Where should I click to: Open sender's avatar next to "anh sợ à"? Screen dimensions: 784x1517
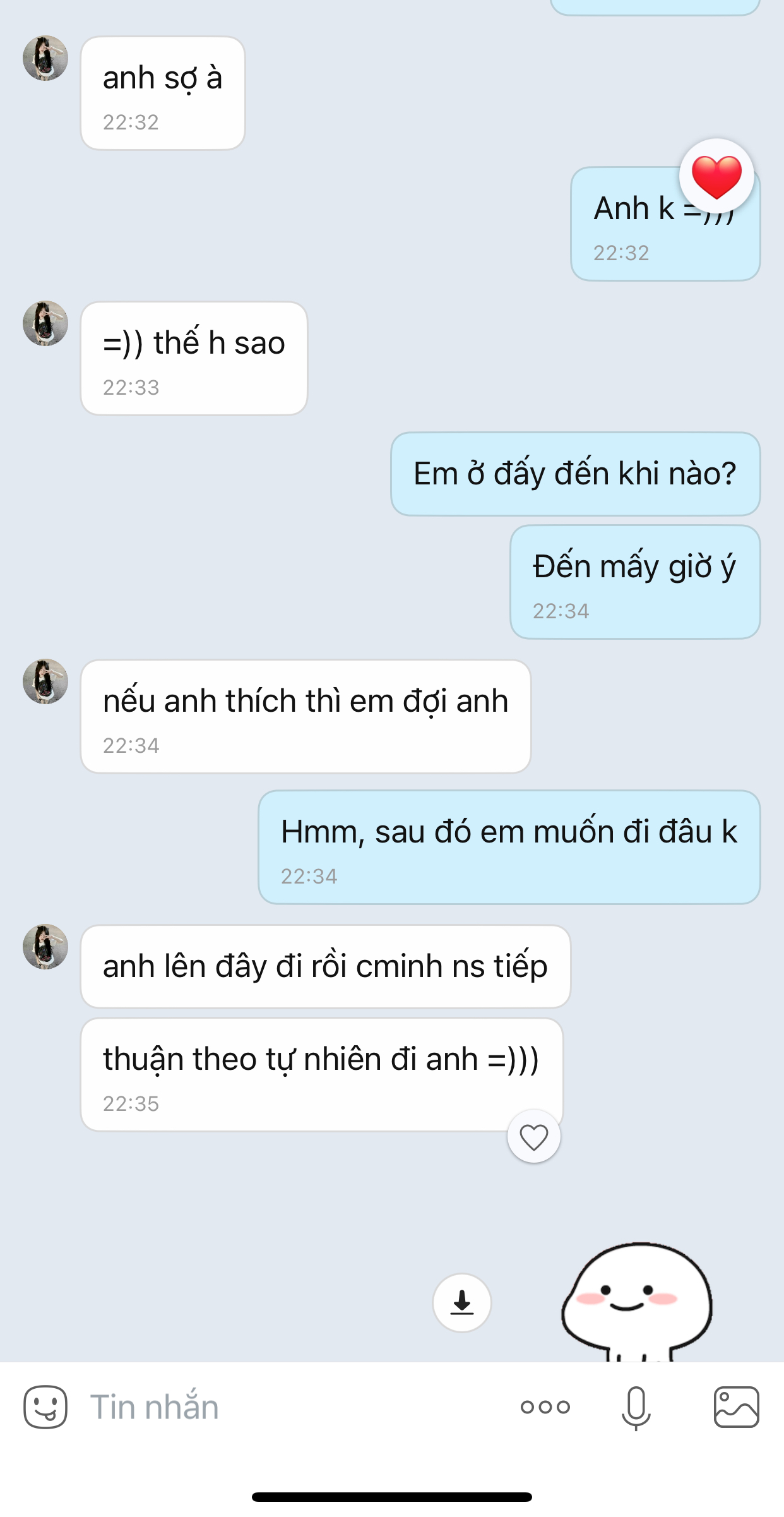point(45,58)
